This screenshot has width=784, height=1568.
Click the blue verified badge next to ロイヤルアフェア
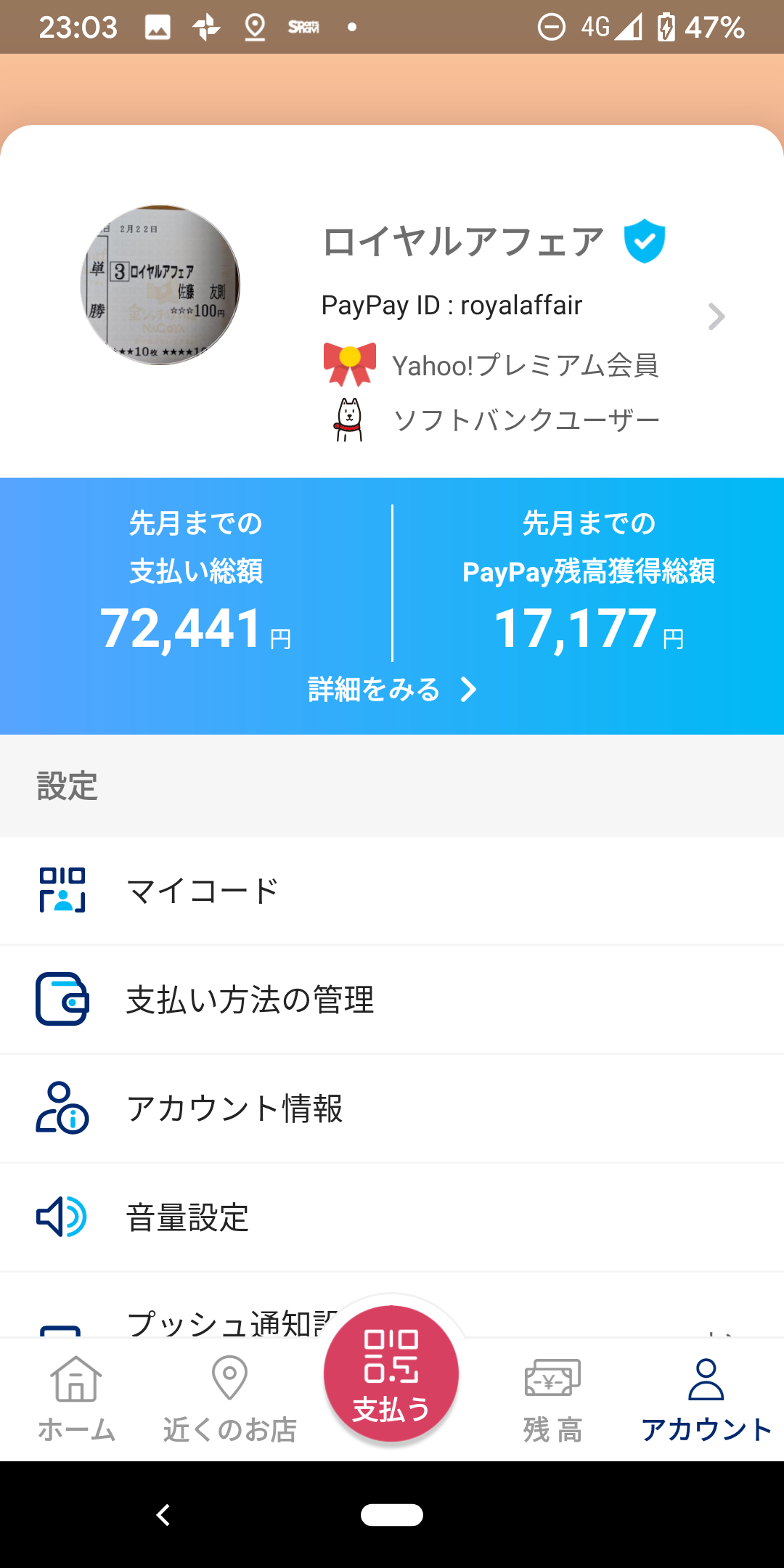pos(645,240)
